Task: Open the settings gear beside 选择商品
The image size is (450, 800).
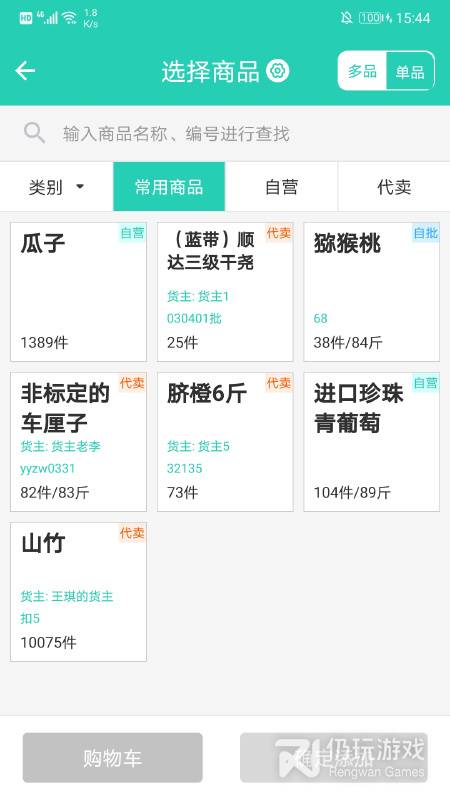Action: point(278,71)
